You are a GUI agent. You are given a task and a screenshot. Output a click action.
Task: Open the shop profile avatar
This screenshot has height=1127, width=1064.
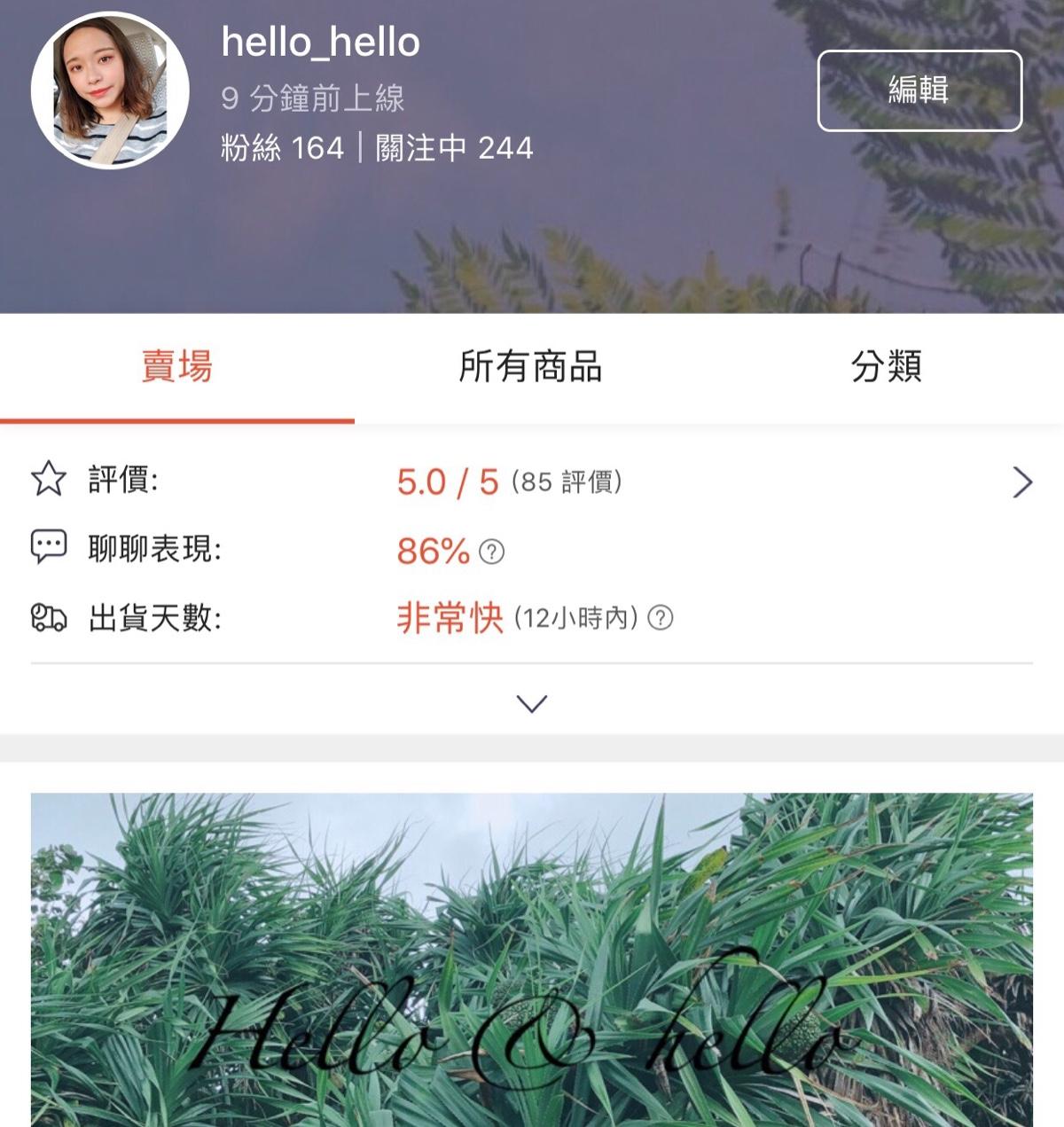click(x=110, y=90)
